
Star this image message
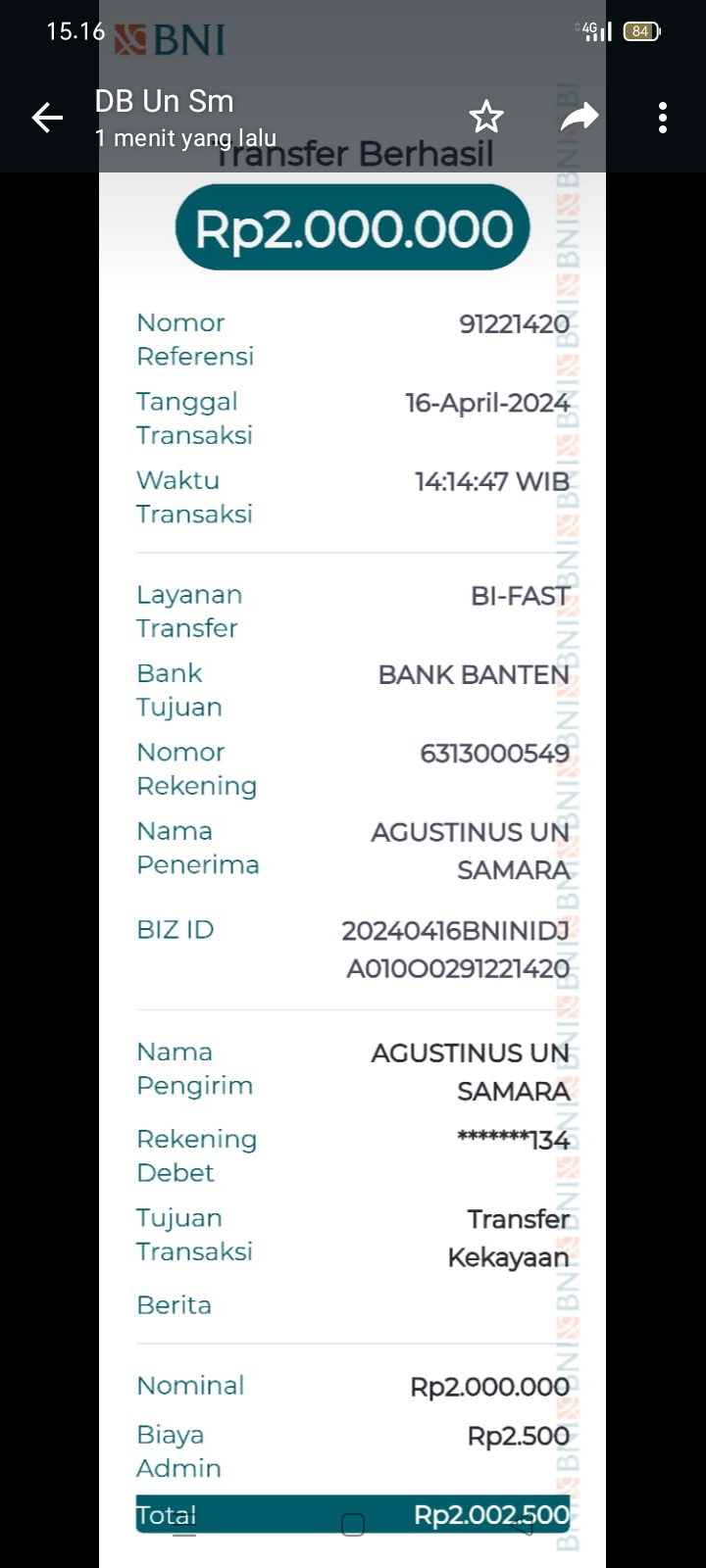(x=486, y=118)
